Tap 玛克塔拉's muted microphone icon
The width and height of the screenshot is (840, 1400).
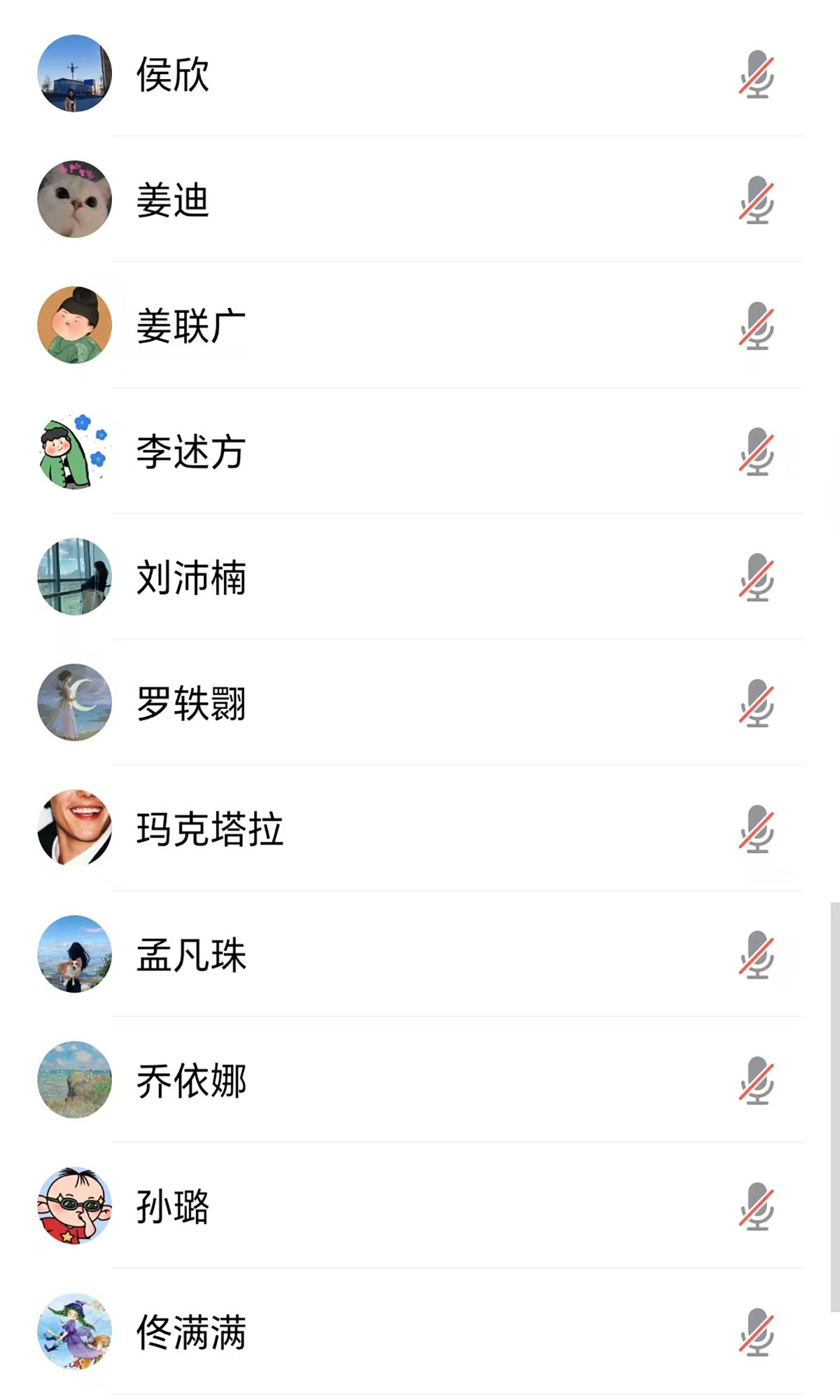[x=756, y=829]
